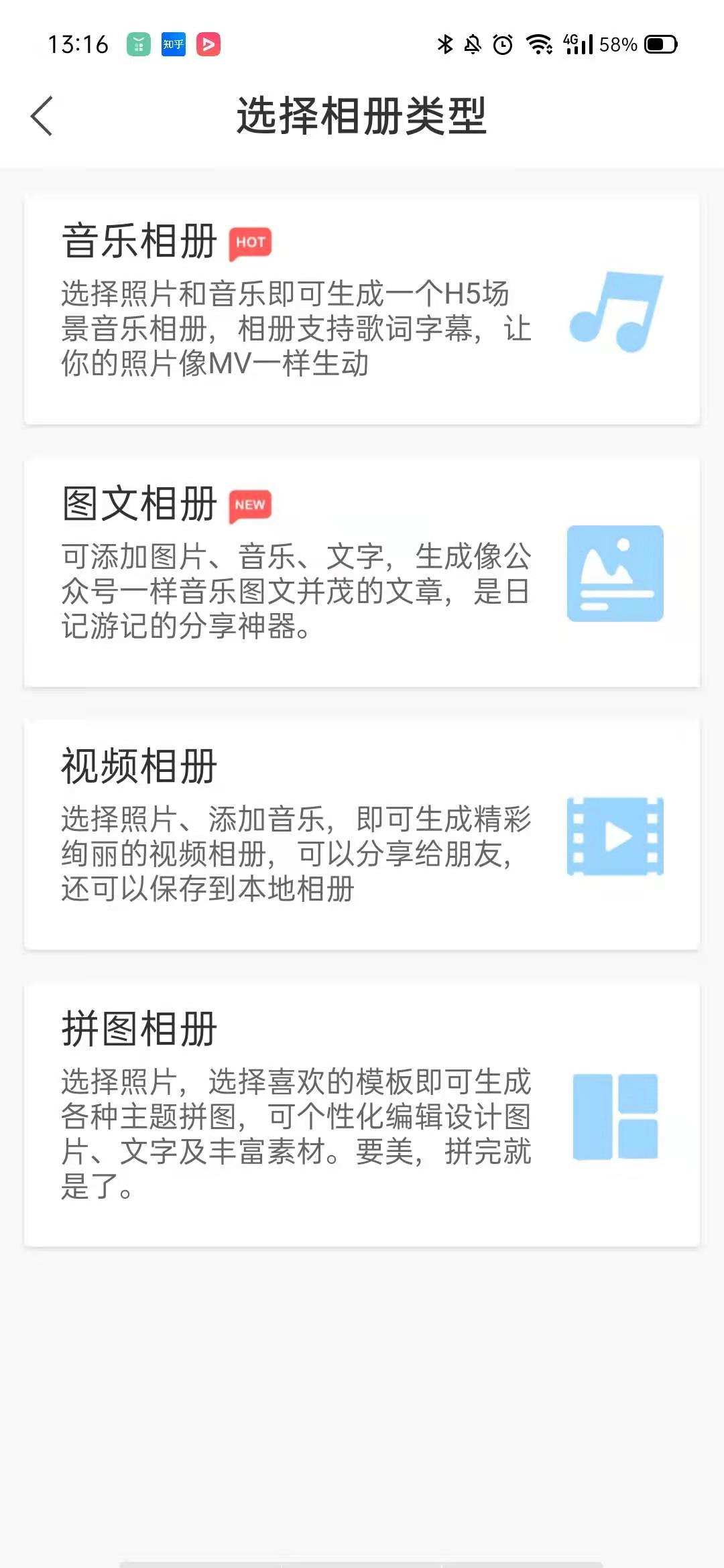Image resolution: width=724 pixels, height=1568 pixels.
Task: Go back using the top-left arrow
Action: point(42,117)
